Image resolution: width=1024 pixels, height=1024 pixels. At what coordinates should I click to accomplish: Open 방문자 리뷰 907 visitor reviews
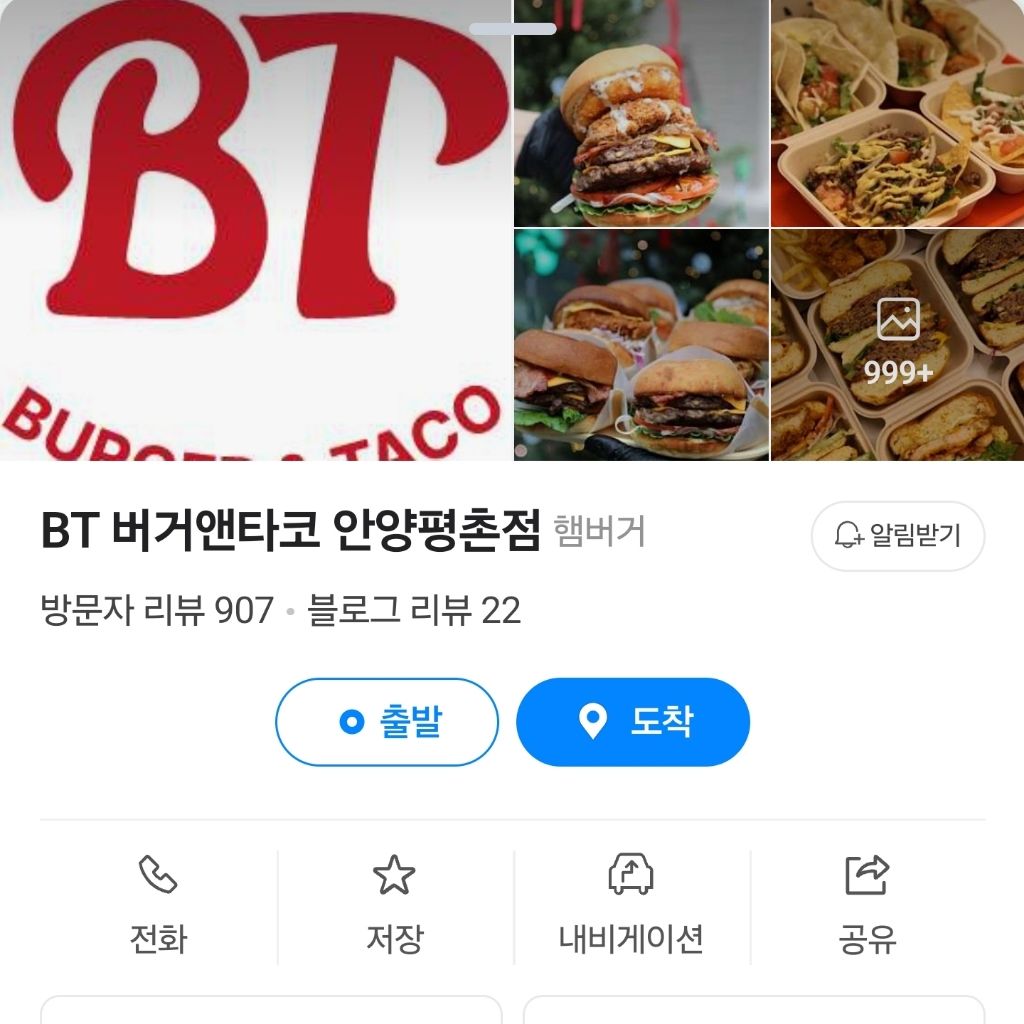click(157, 610)
